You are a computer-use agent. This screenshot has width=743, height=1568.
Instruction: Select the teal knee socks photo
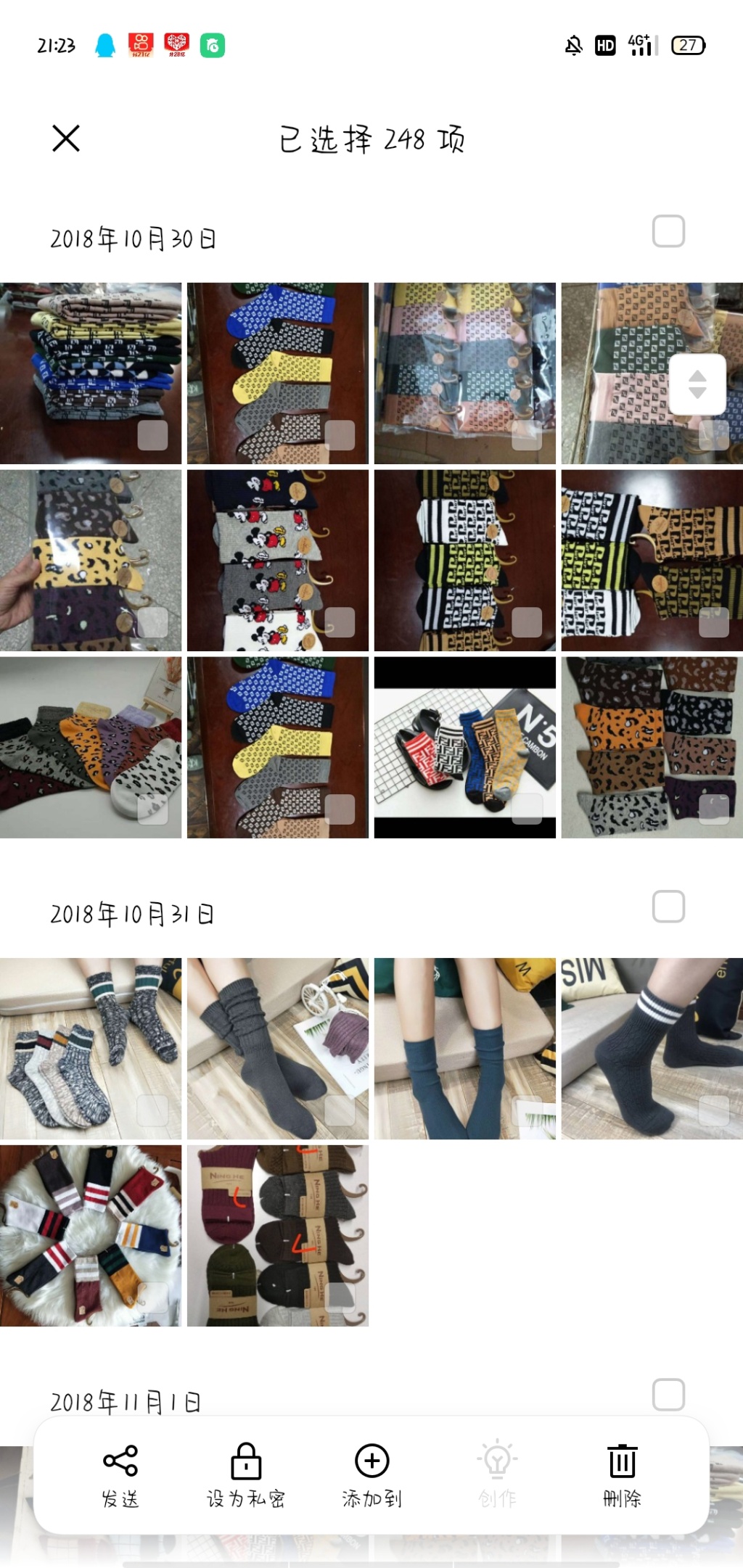tap(465, 1049)
